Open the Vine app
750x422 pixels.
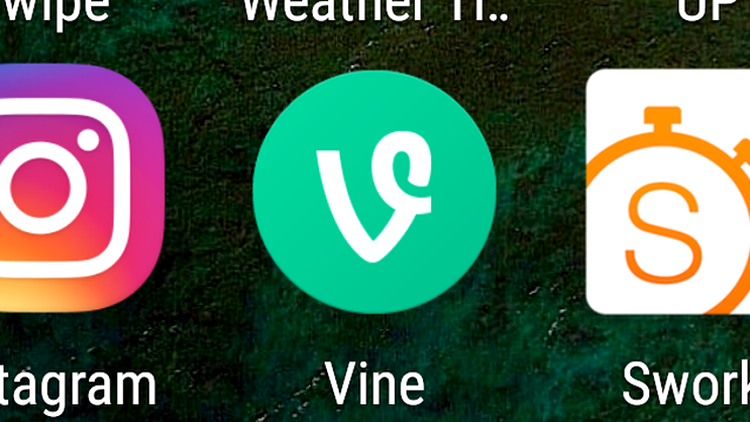click(374, 191)
